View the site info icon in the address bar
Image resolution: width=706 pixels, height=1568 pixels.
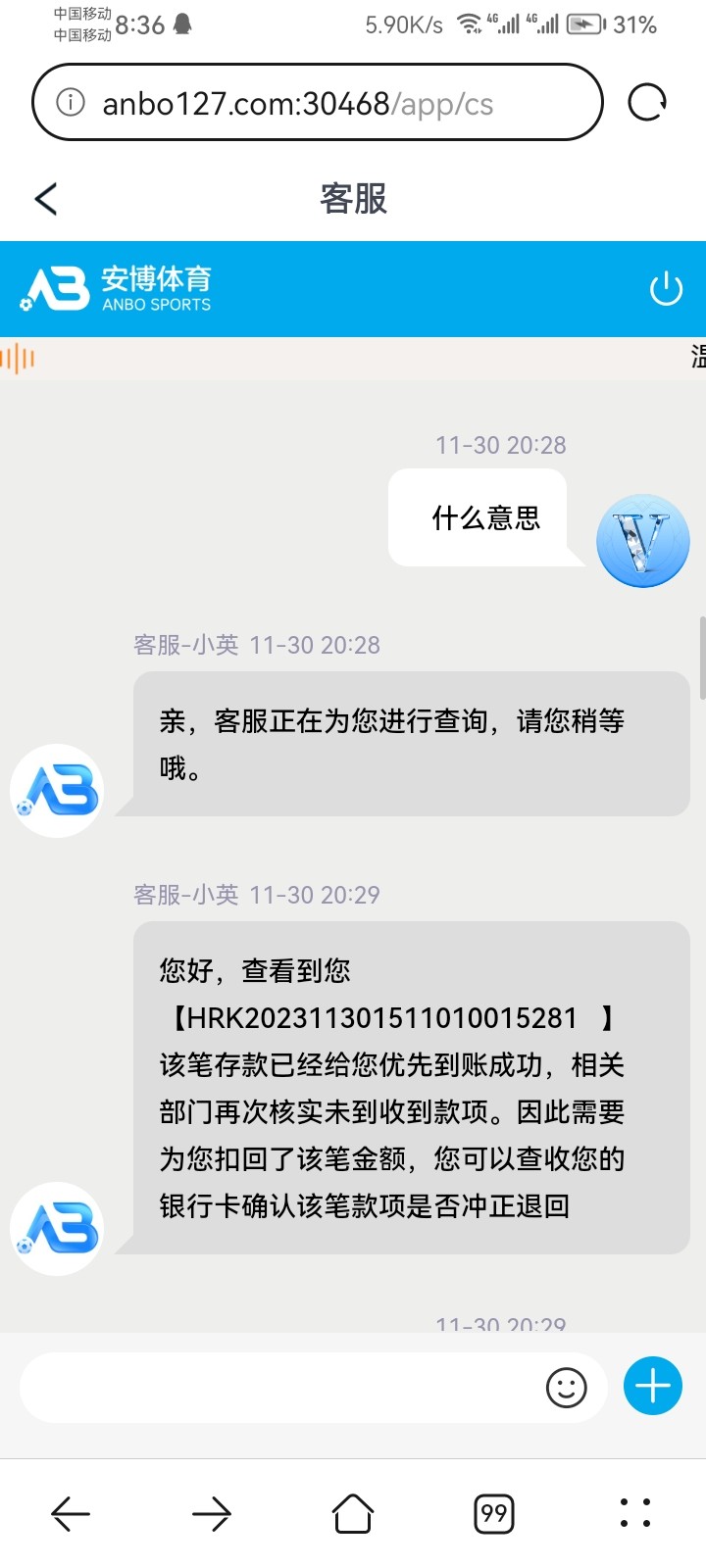(x=71, y=102)
